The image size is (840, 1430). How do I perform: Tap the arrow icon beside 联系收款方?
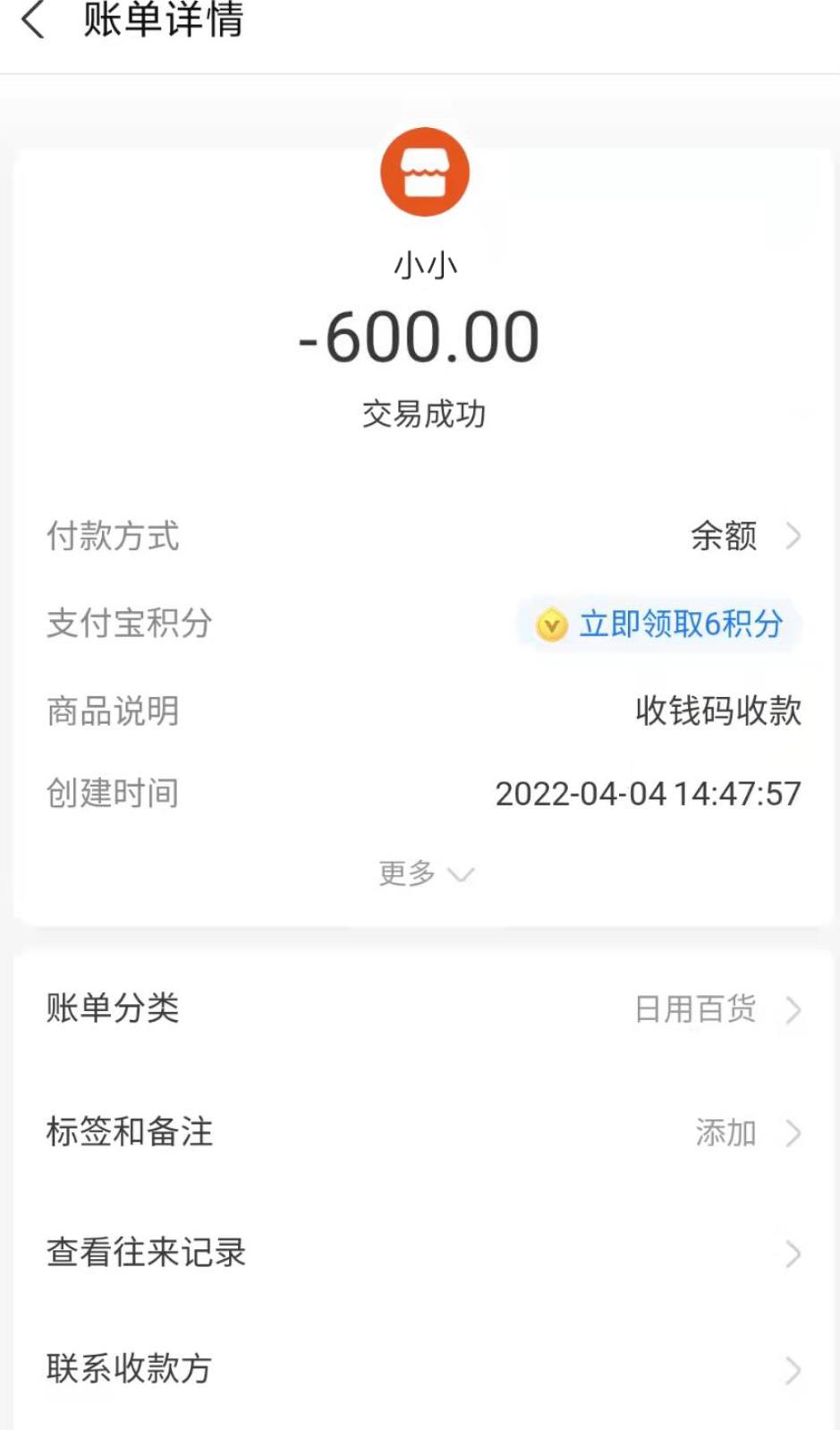[793, 1367]
